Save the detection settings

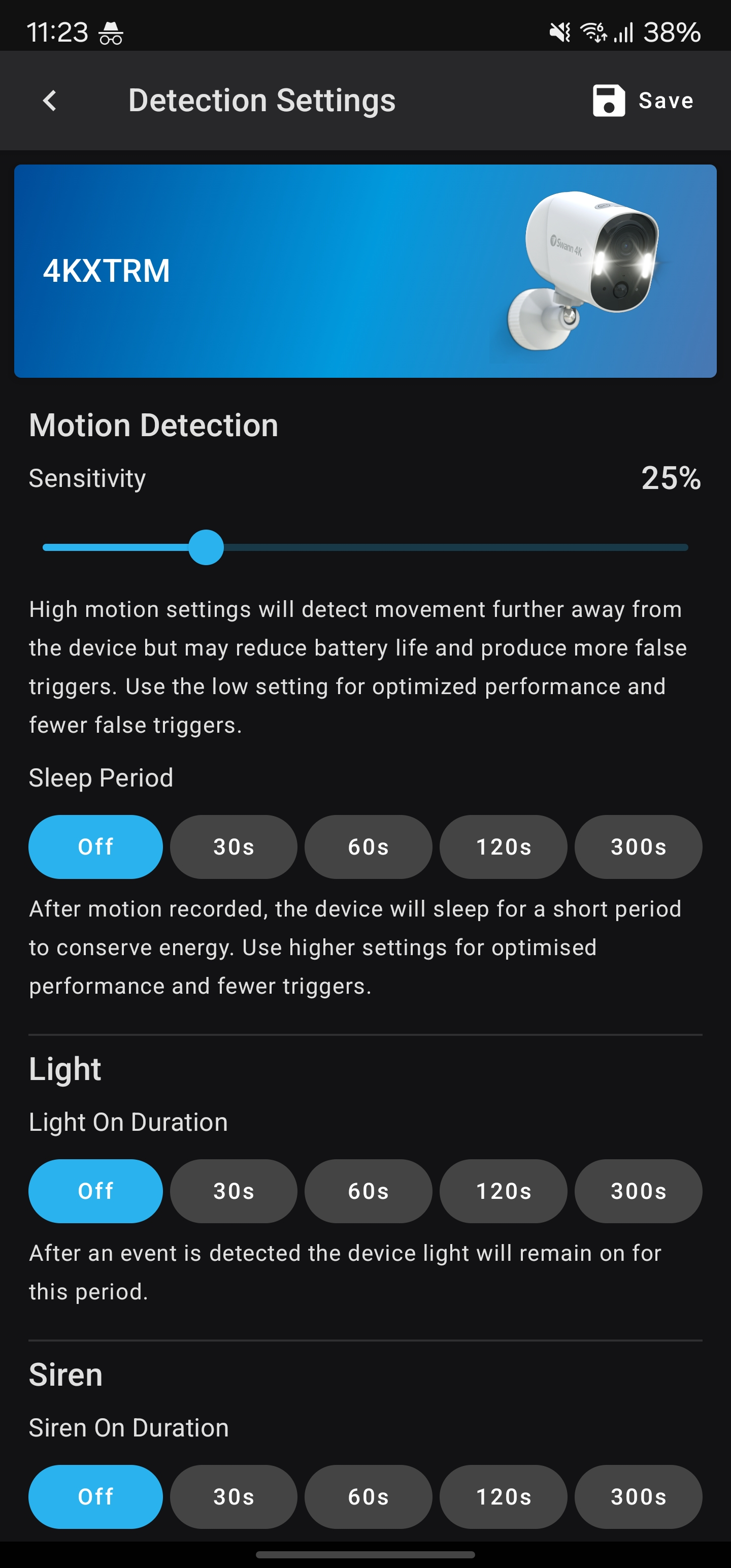coord(643,101)
